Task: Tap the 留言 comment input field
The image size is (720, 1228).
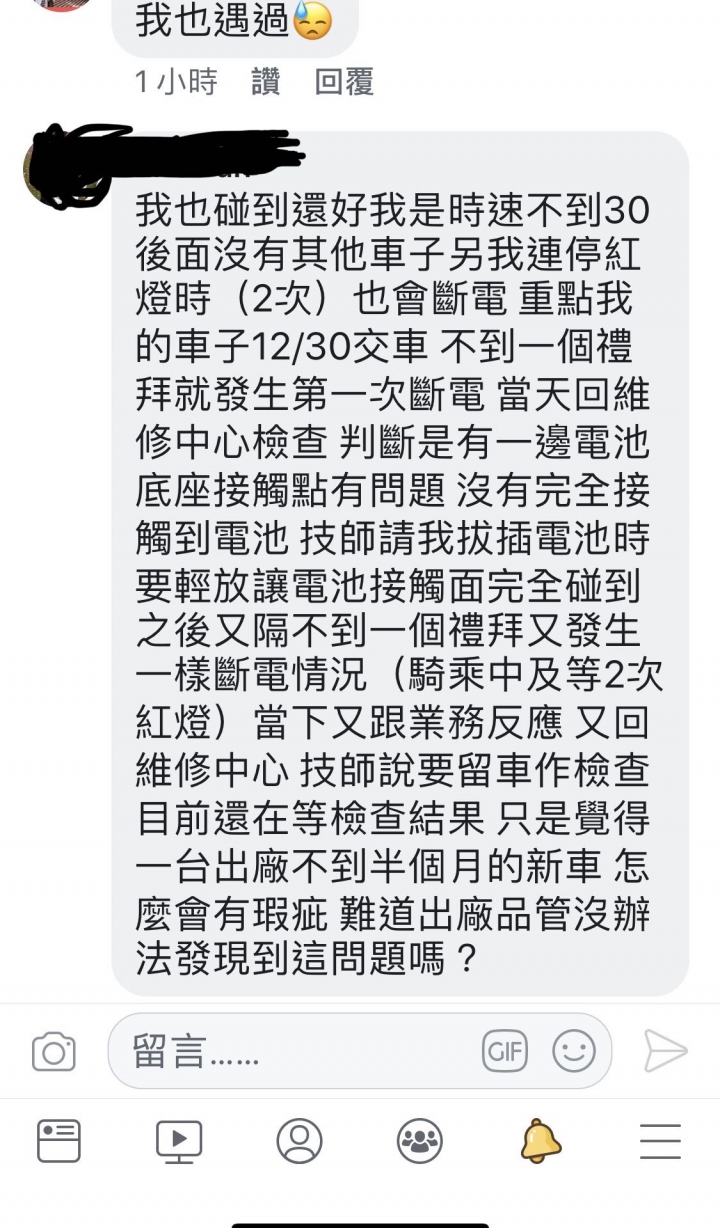Action: [x=300, y=1051]
